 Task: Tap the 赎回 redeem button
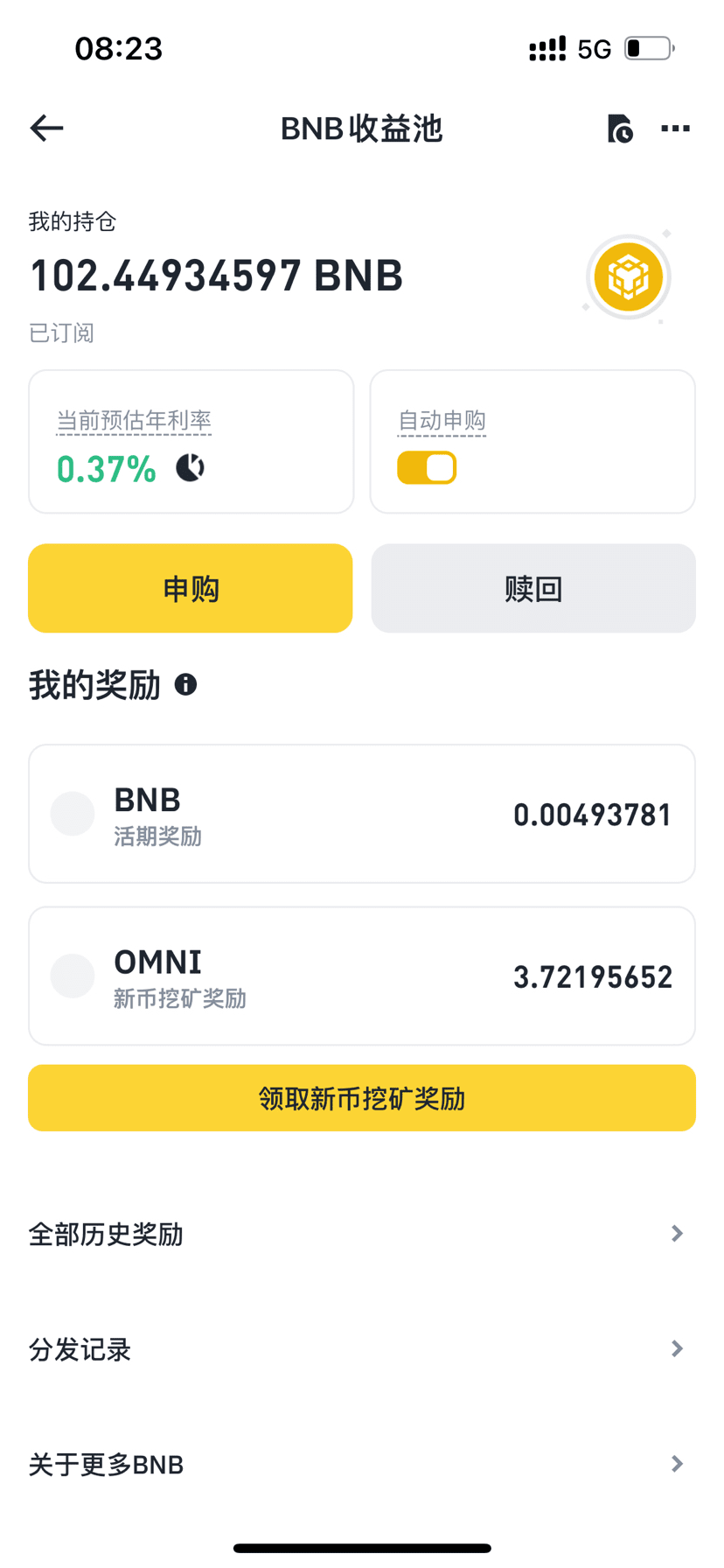[x=533, y=588]
